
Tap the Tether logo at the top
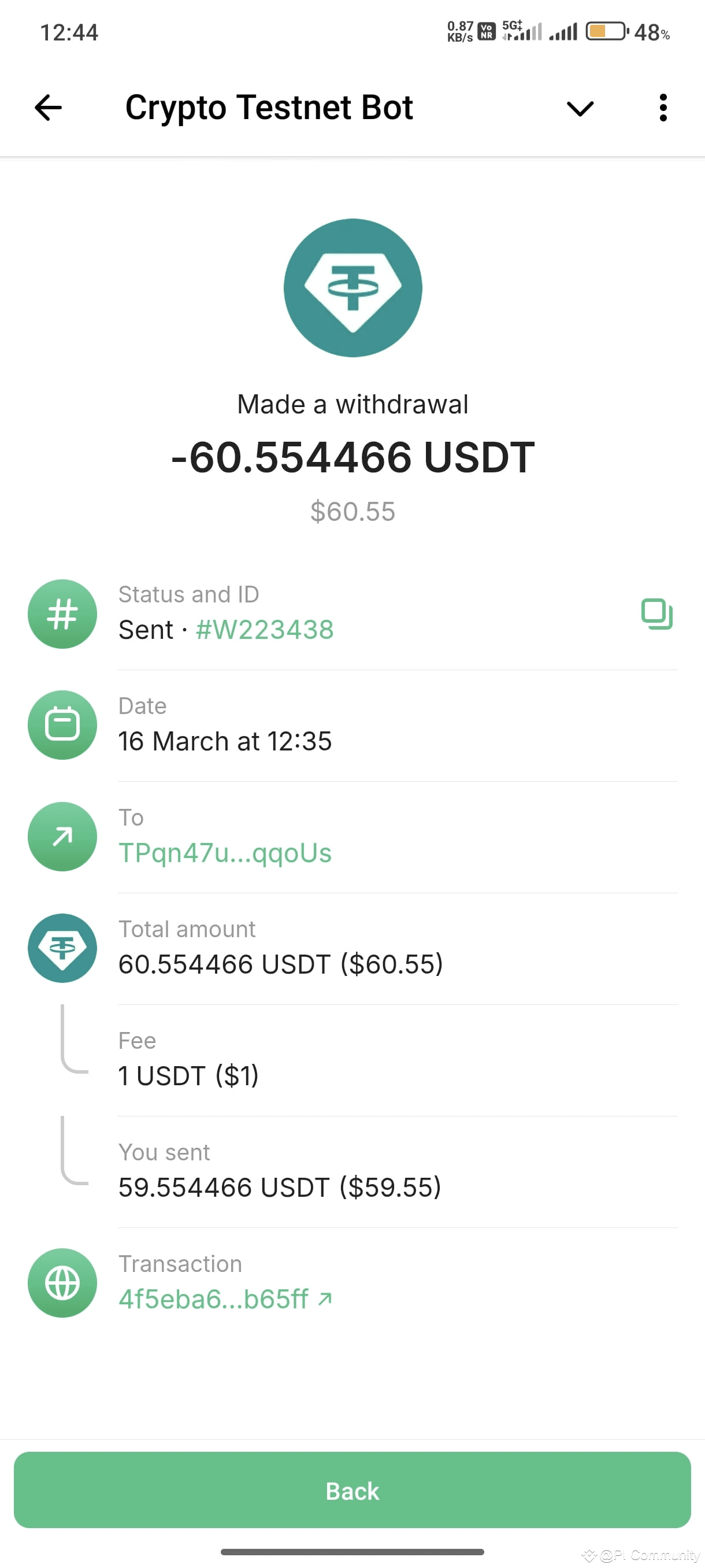click(x=353, y=287)
